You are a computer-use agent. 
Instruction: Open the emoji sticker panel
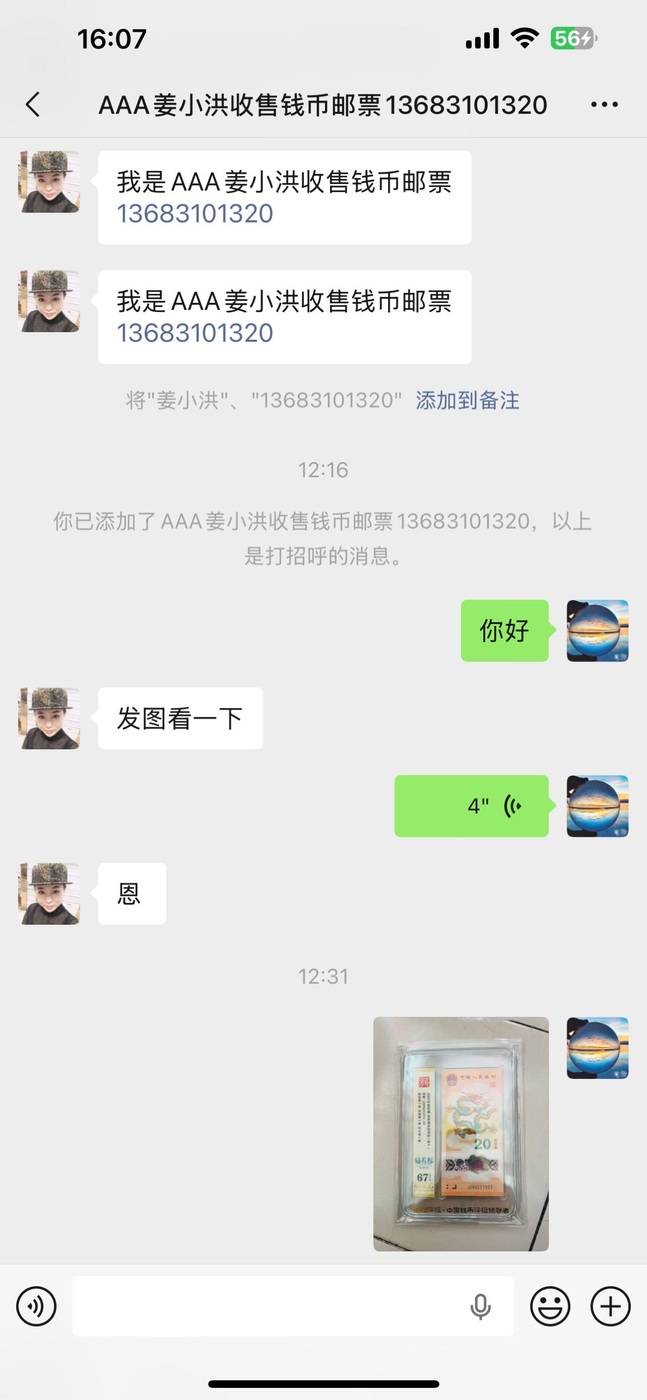pos(550,1306)
